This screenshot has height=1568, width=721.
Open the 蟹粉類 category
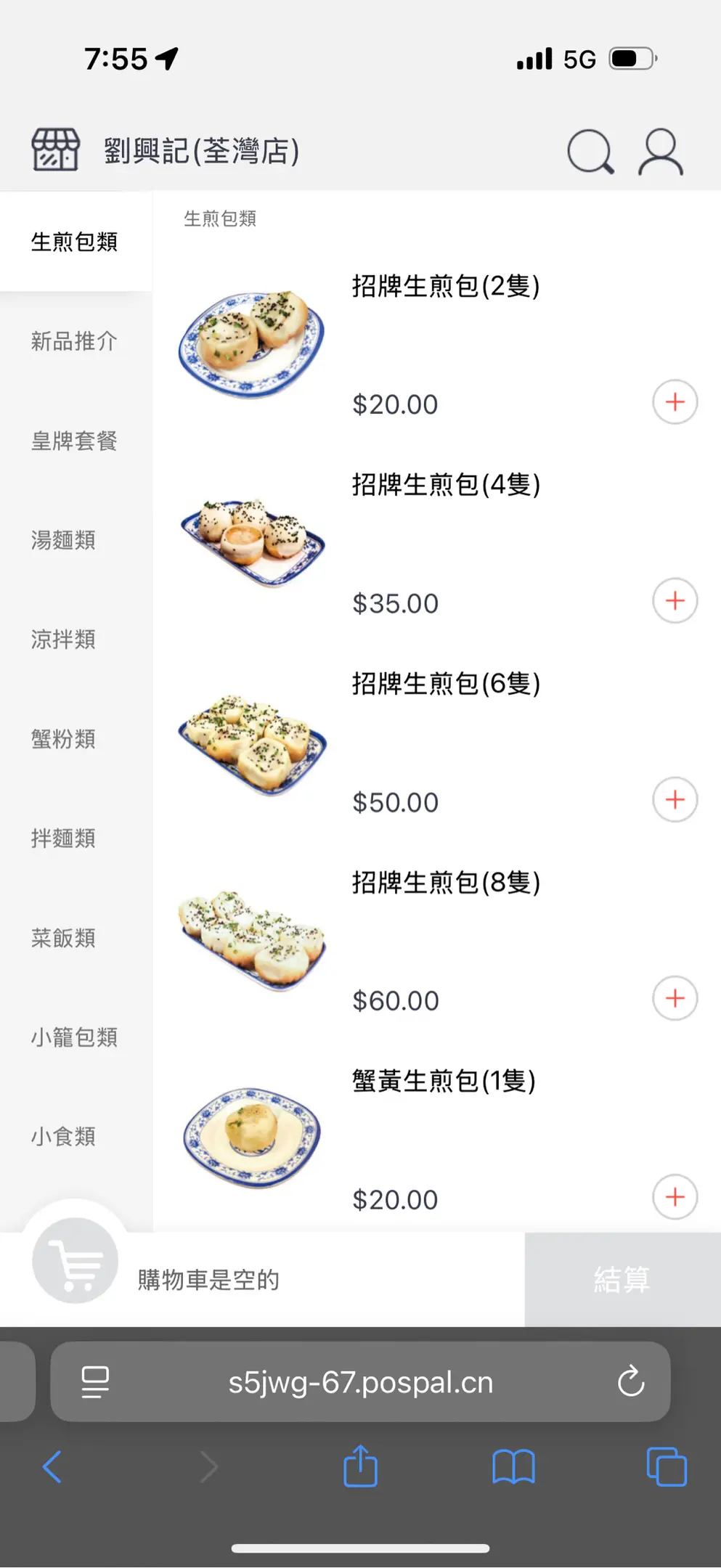tap(64, 739)
